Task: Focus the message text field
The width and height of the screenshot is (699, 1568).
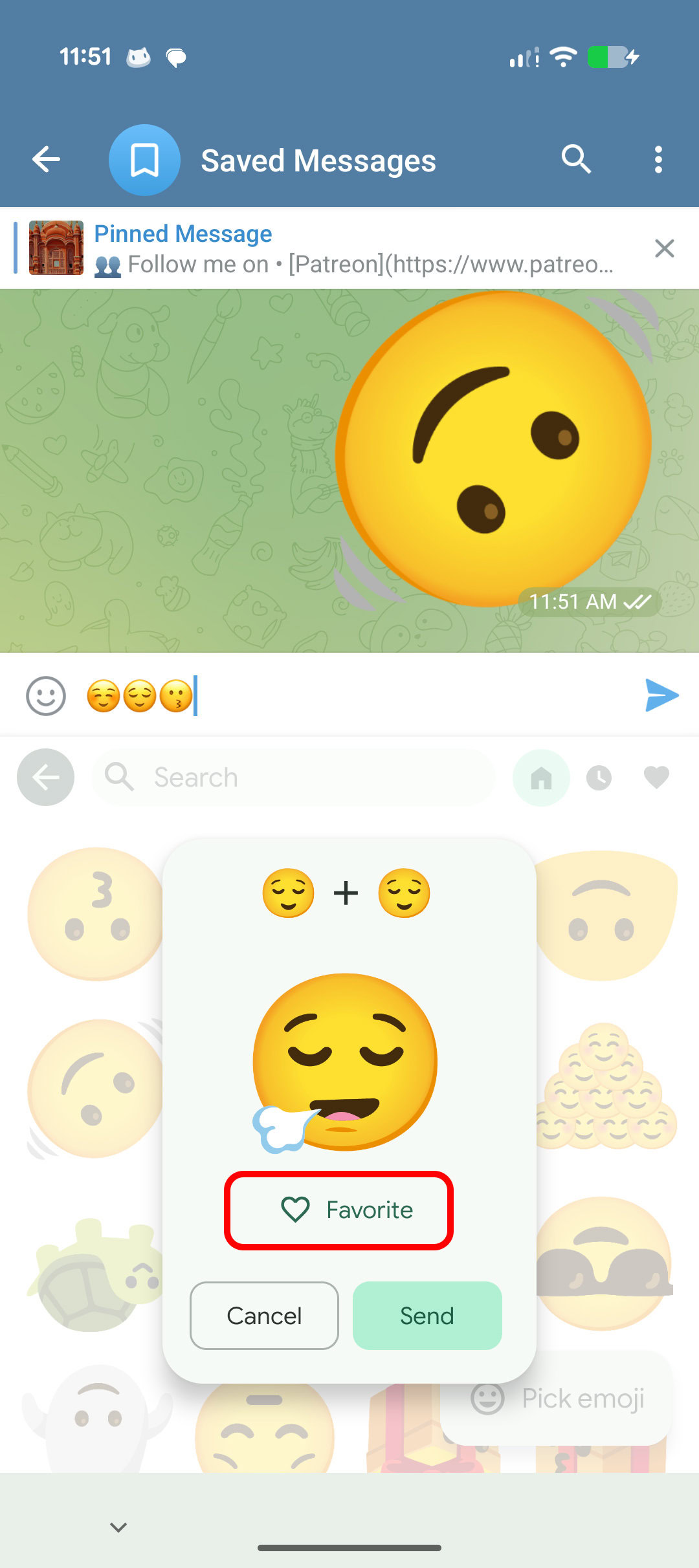Action: tap(414, 696)
